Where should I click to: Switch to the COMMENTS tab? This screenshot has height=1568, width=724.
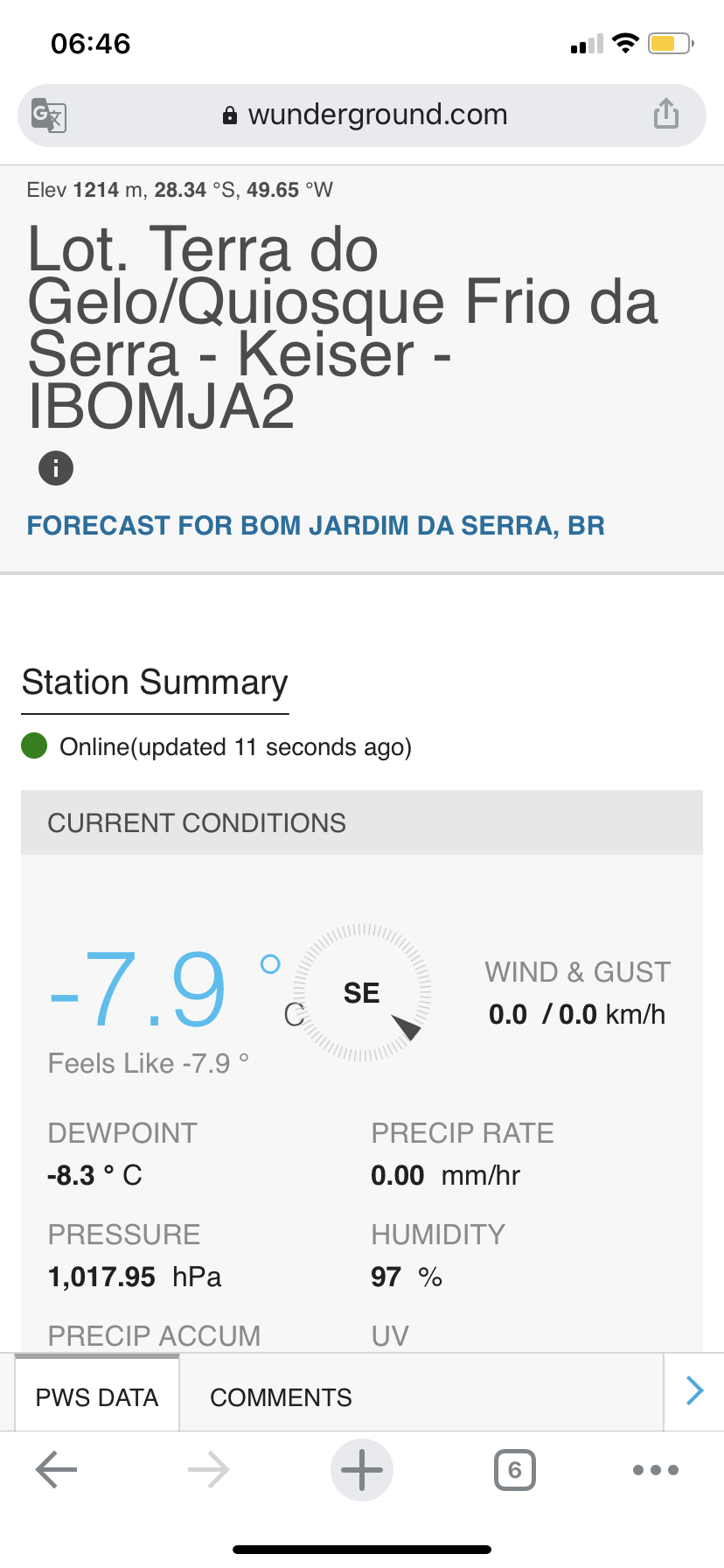coord(281,1397)
